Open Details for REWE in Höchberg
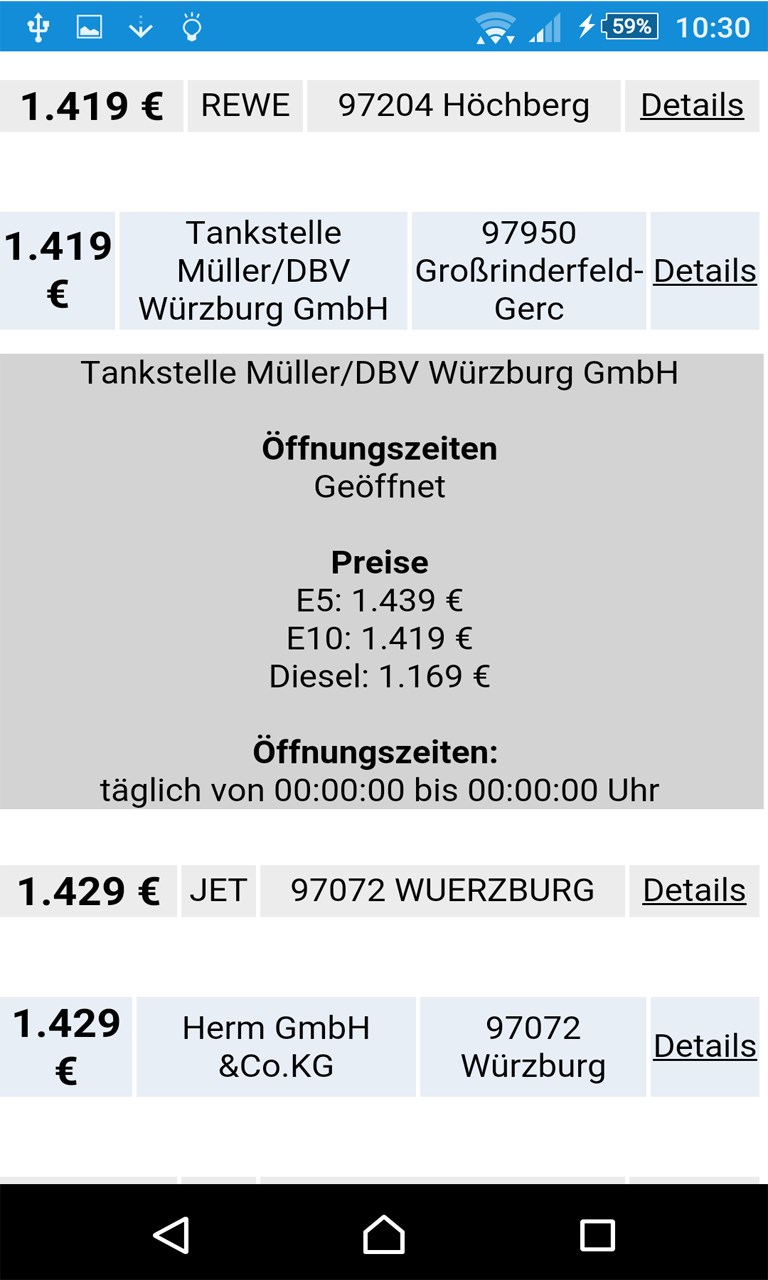Image resolution: width=768 pixels, height=1280 pixels. tap(692, 105)
